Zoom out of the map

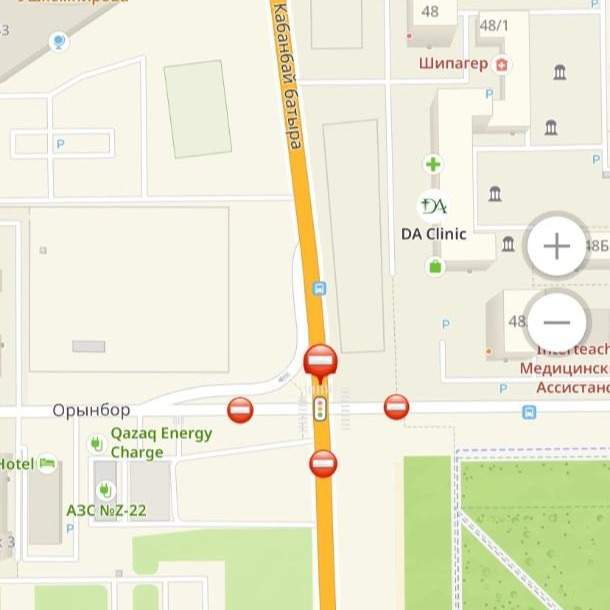click(556, 322)
